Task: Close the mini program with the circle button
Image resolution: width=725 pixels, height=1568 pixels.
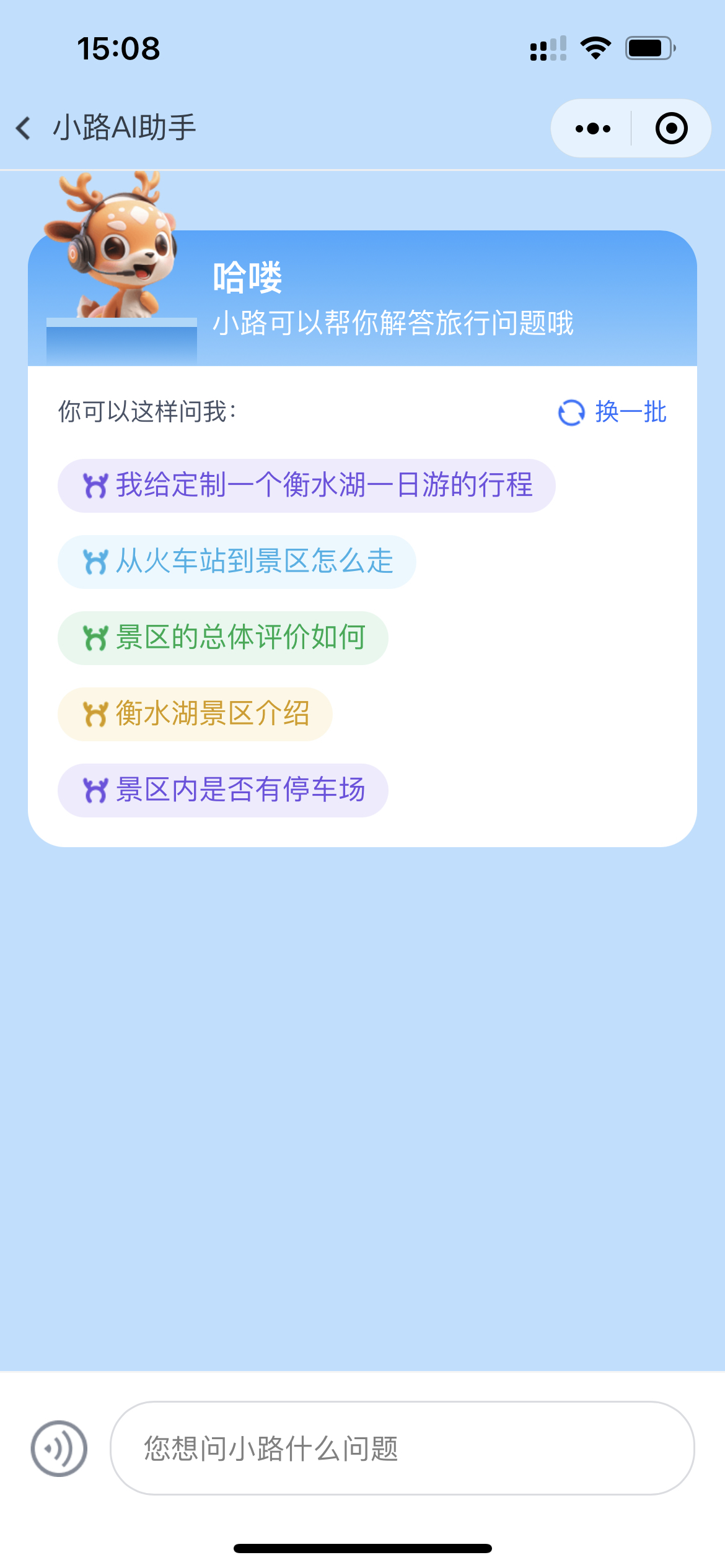Action: tap(672, 128)
